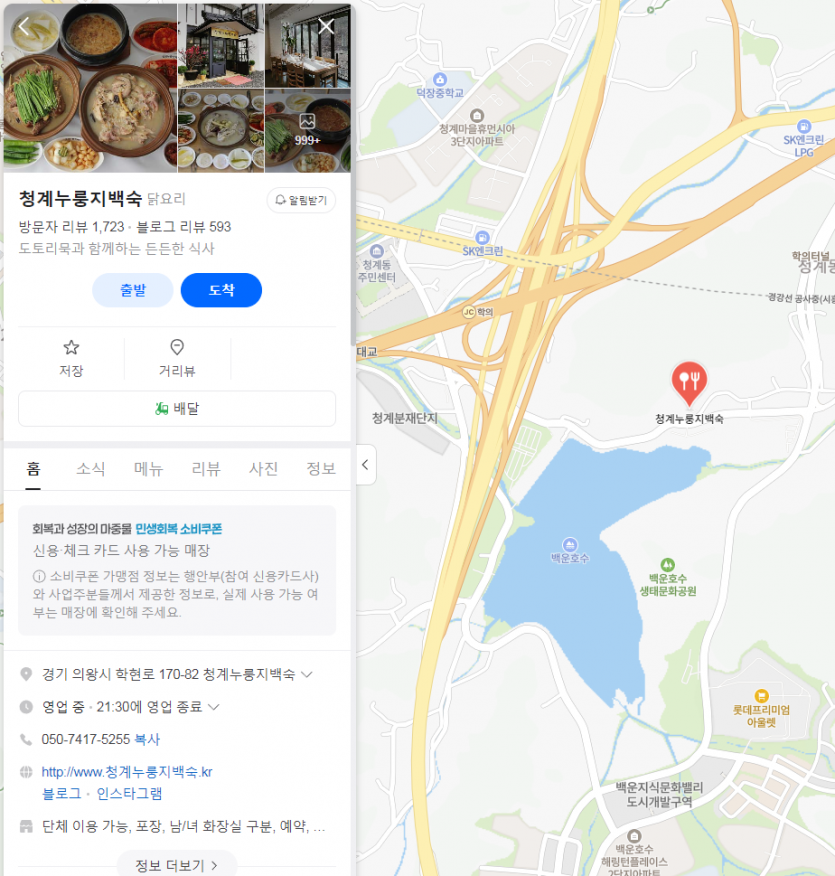
Task: Go back with the top-left arrow
Action: (x=25, y=27)
